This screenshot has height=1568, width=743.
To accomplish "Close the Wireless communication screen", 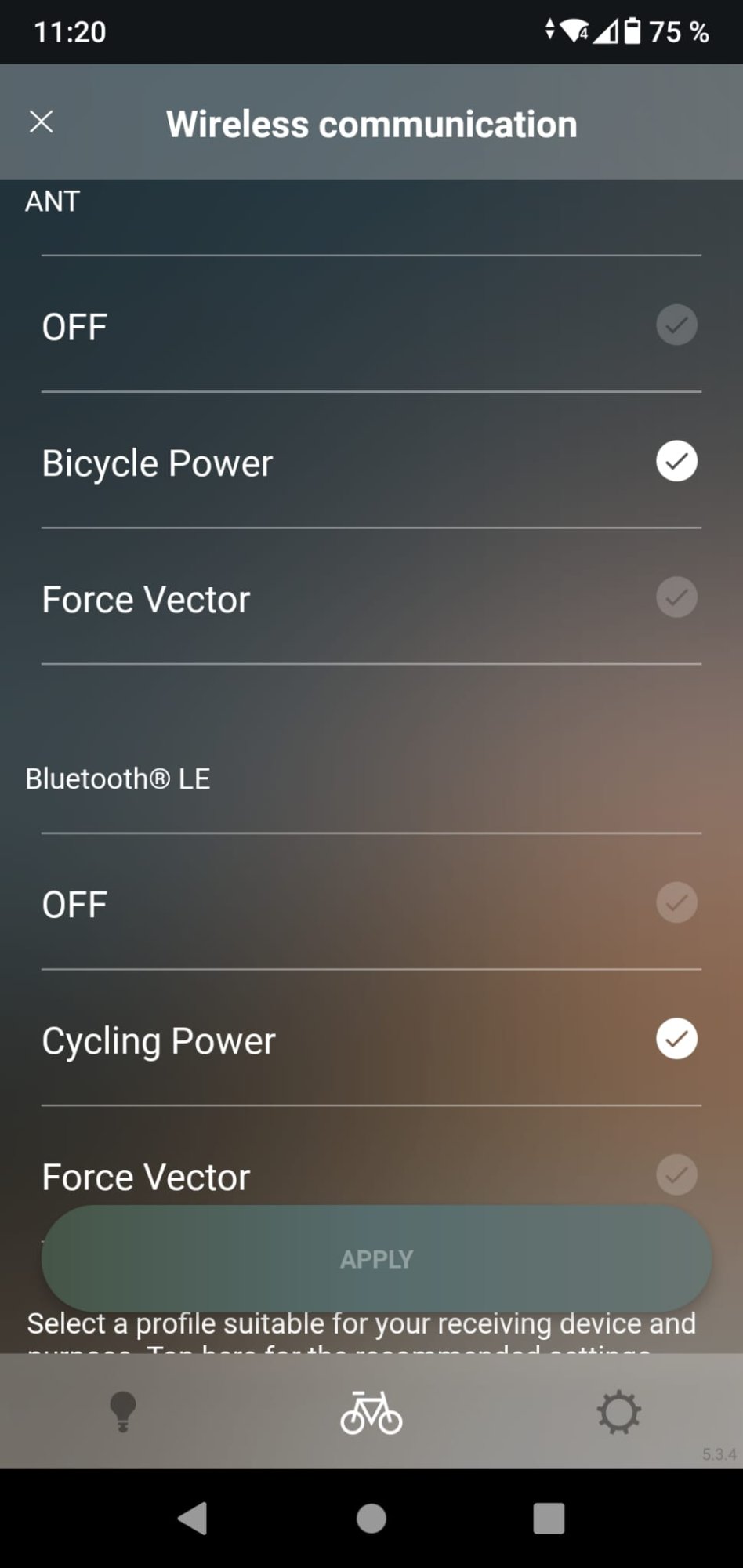I will coord(41,122).
